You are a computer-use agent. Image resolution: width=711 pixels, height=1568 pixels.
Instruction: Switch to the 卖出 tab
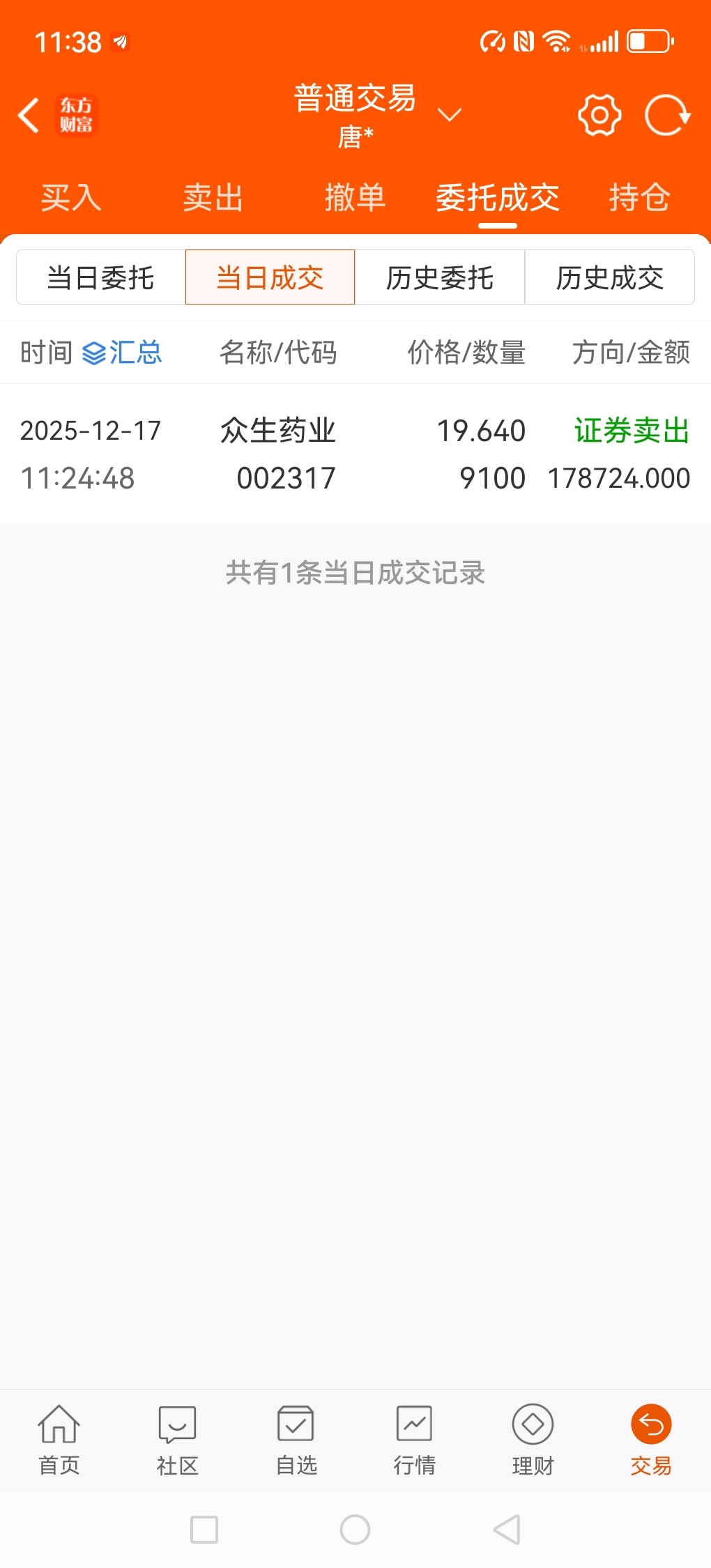point(213,197)
